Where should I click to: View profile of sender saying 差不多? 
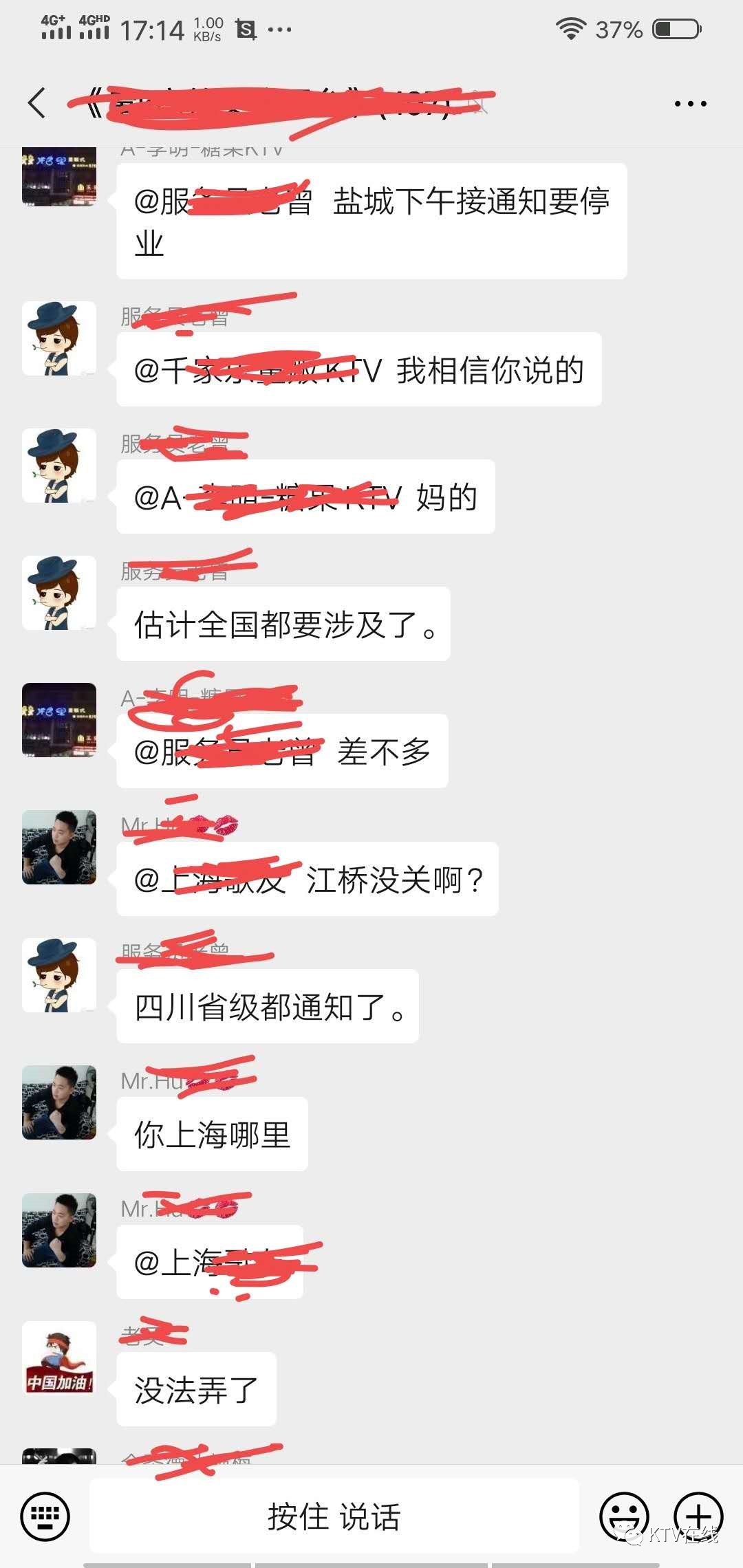(59, 720)
